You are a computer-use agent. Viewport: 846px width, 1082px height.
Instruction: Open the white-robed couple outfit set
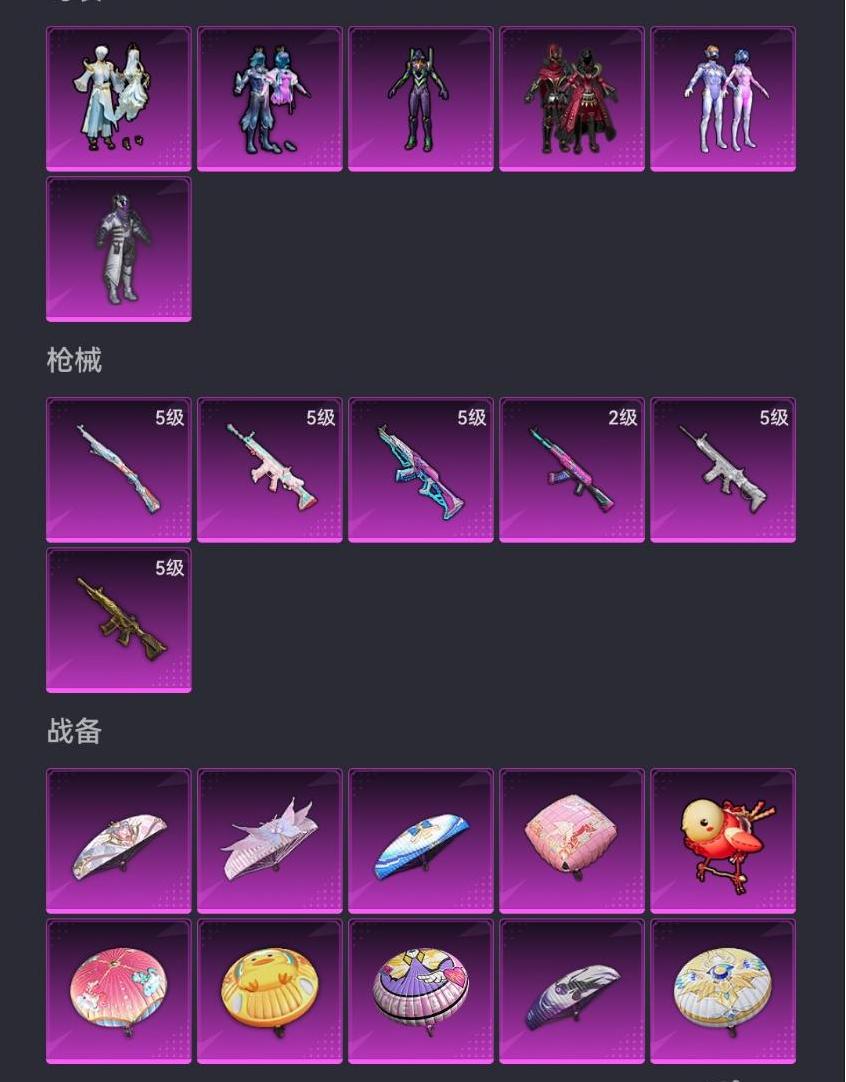(118, 98)
